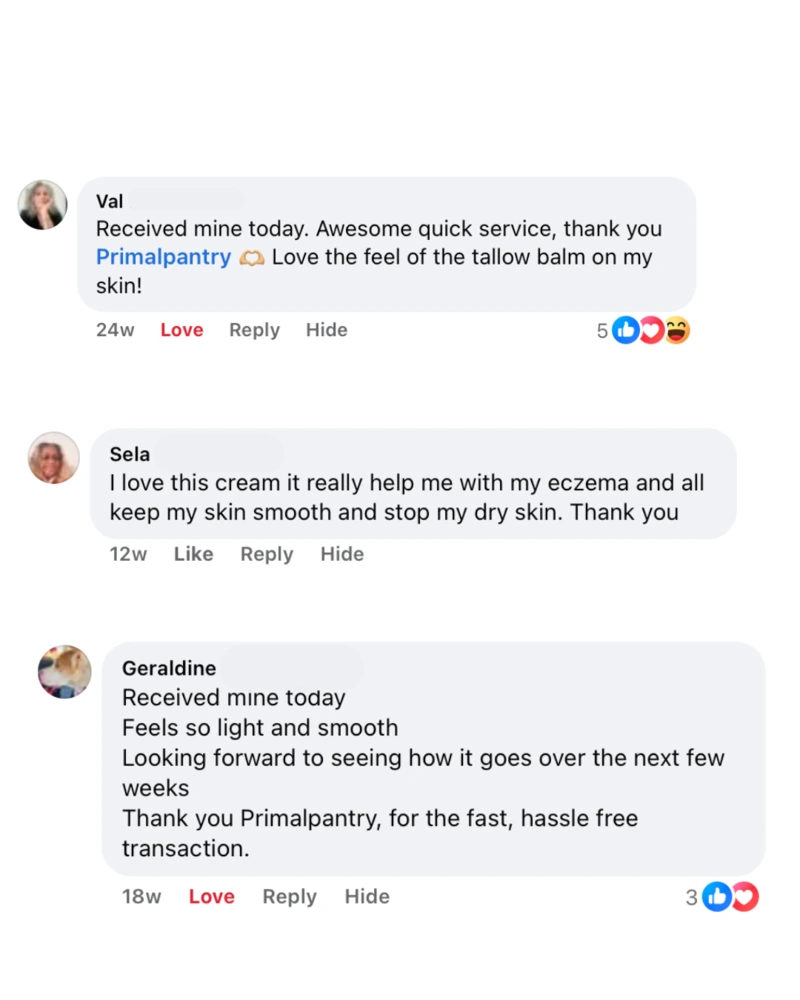Image resolution: width=800 pixels, height=1000 pixels.
Task: Click the thumbs-up reaction icon on Geraldine's comment
Action: [x=717, y=897]
